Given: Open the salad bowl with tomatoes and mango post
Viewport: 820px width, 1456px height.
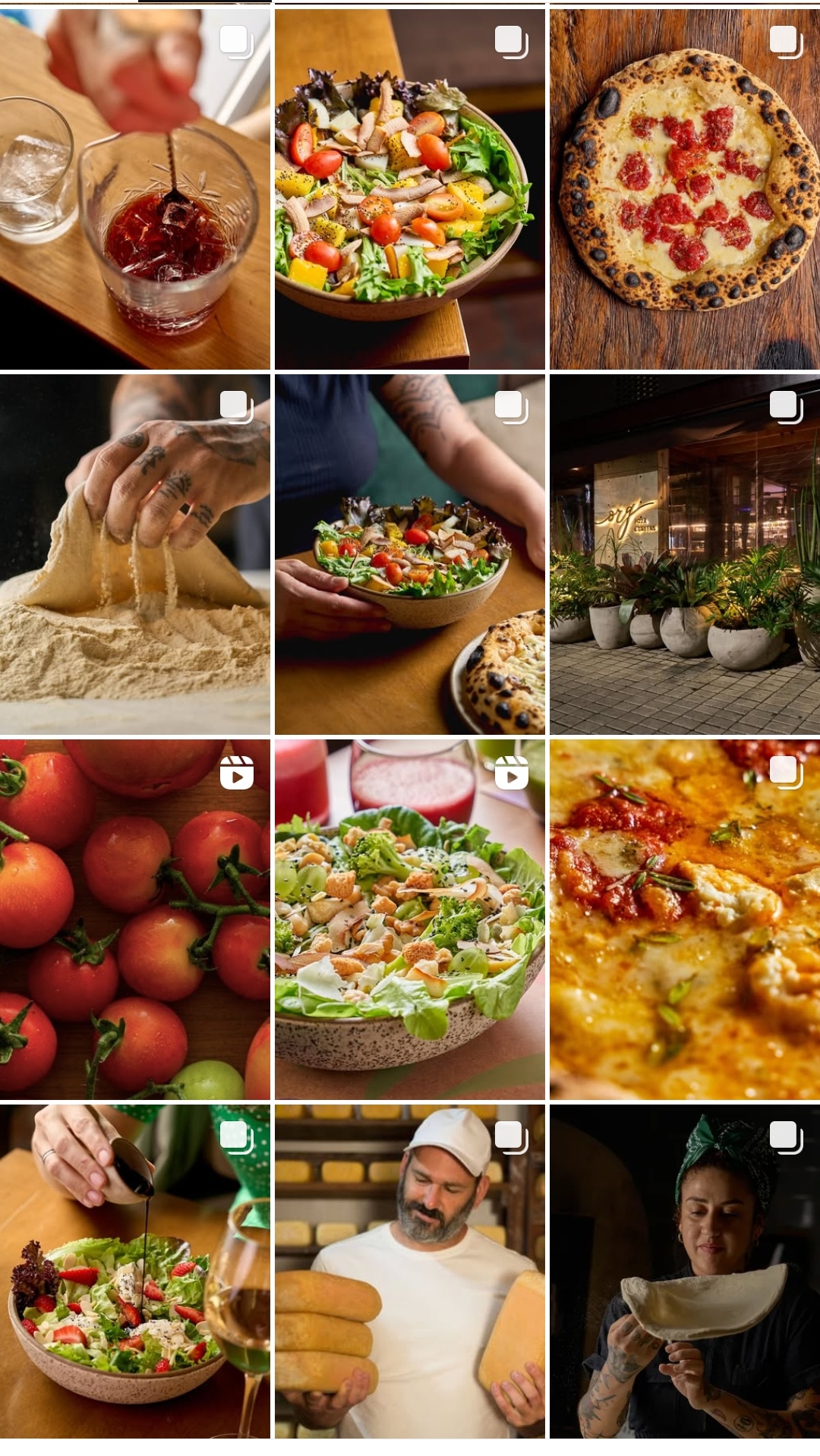Looking at the screenshot, I should coord(410,190).
